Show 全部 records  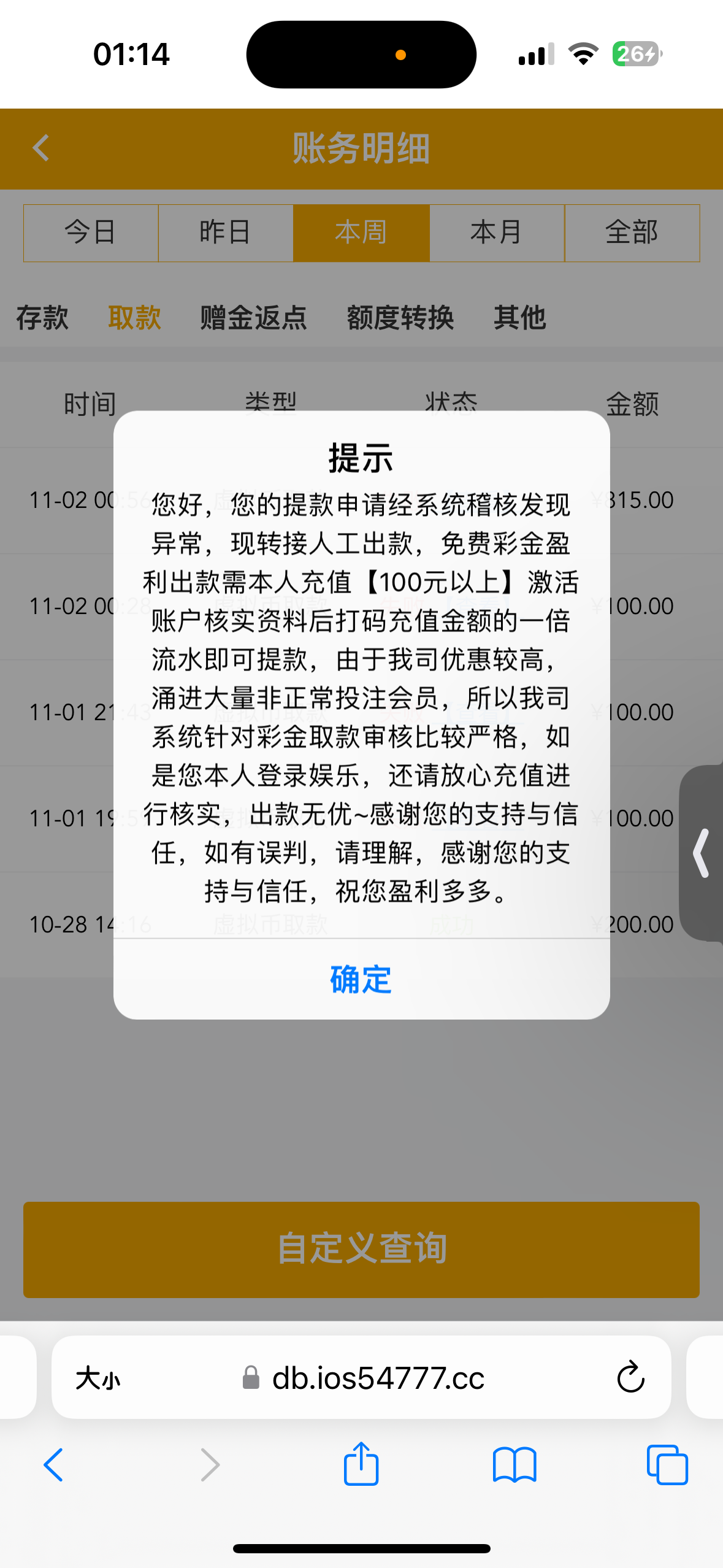click(632, 233)
